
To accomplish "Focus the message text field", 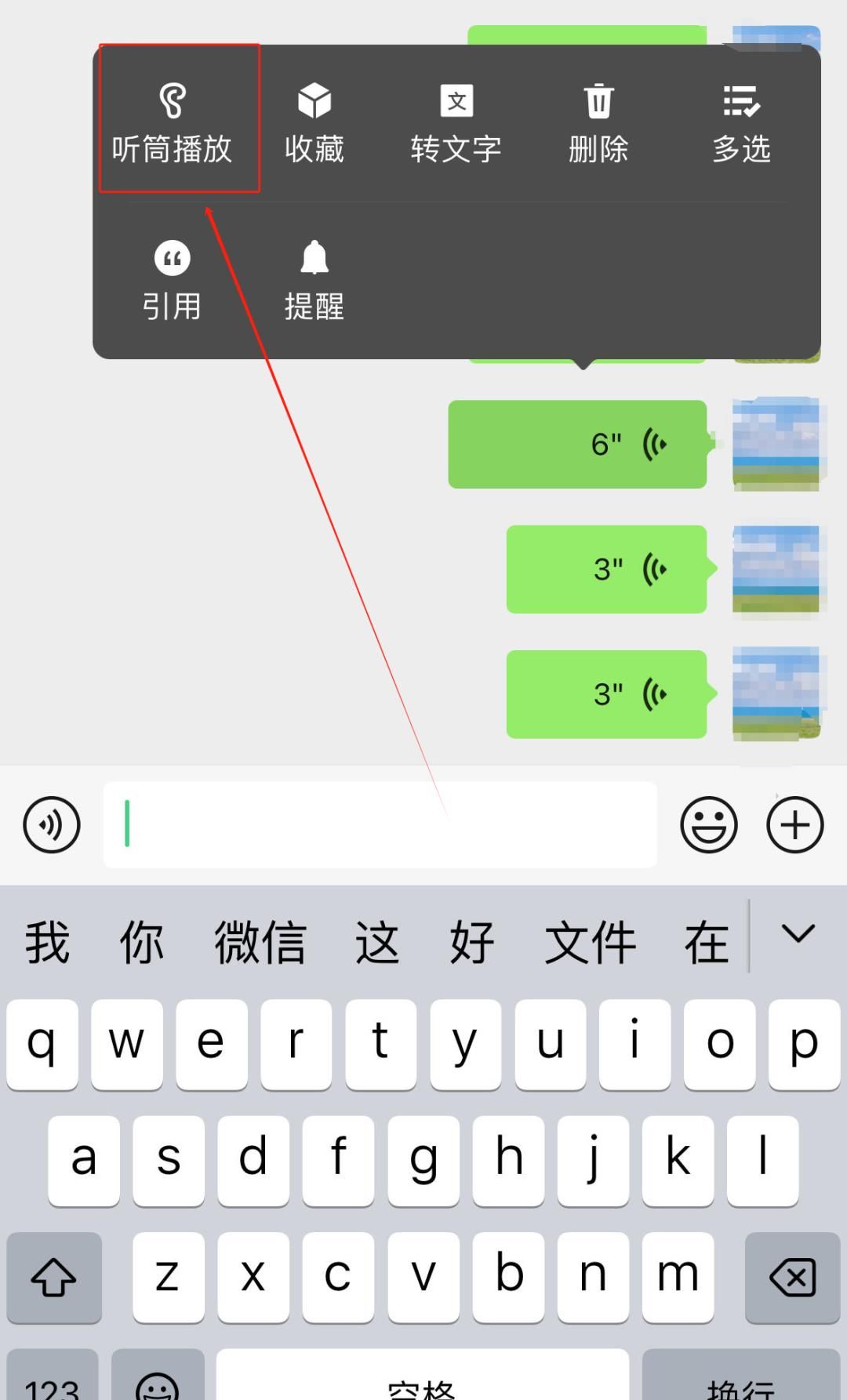I will point(380,824).
